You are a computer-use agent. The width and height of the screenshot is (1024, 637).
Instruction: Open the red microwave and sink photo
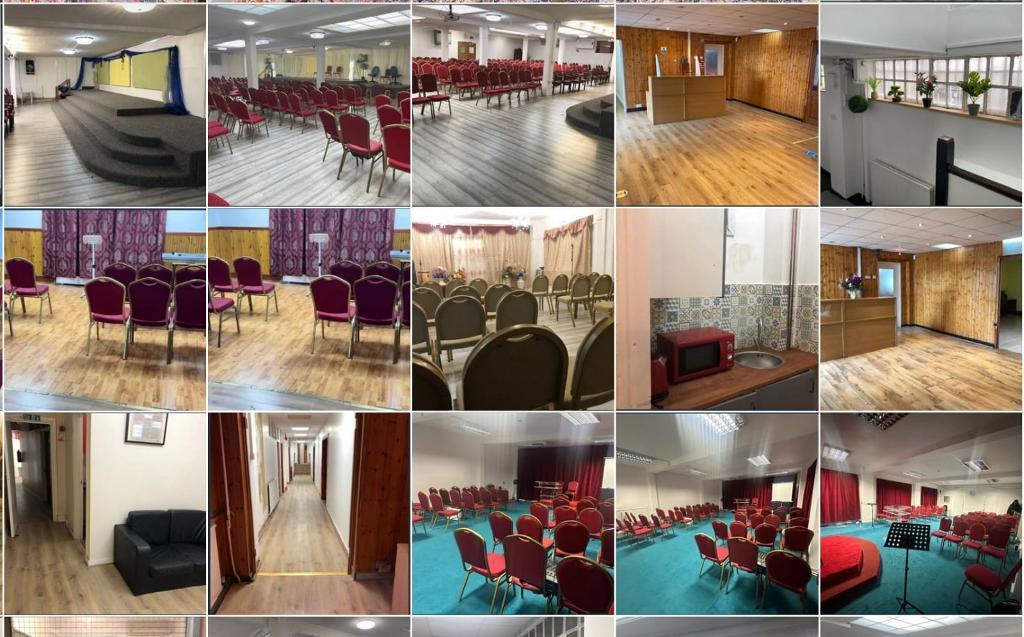point(717,309)
